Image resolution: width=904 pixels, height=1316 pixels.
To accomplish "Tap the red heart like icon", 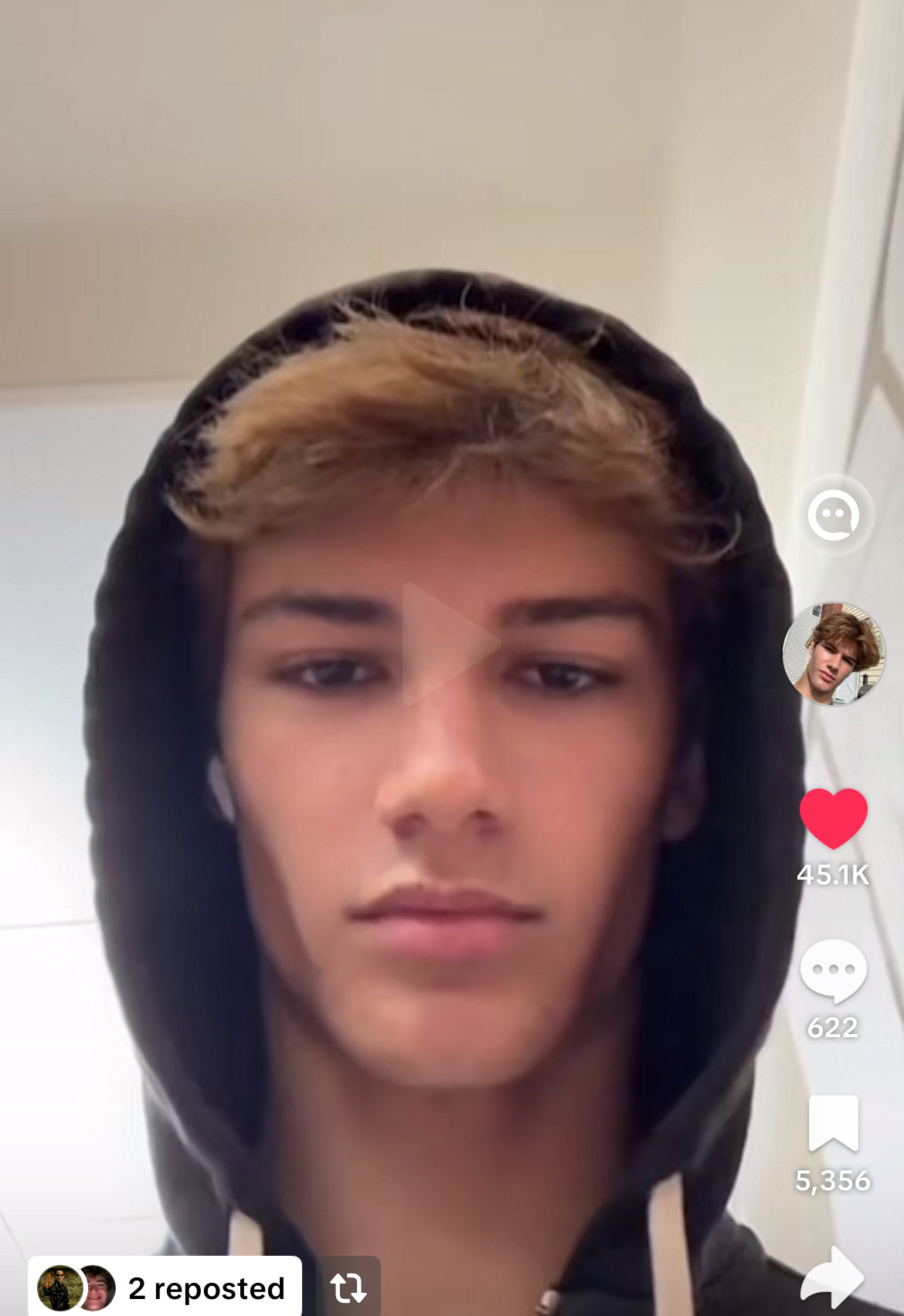I will click(x=833, y=819).
